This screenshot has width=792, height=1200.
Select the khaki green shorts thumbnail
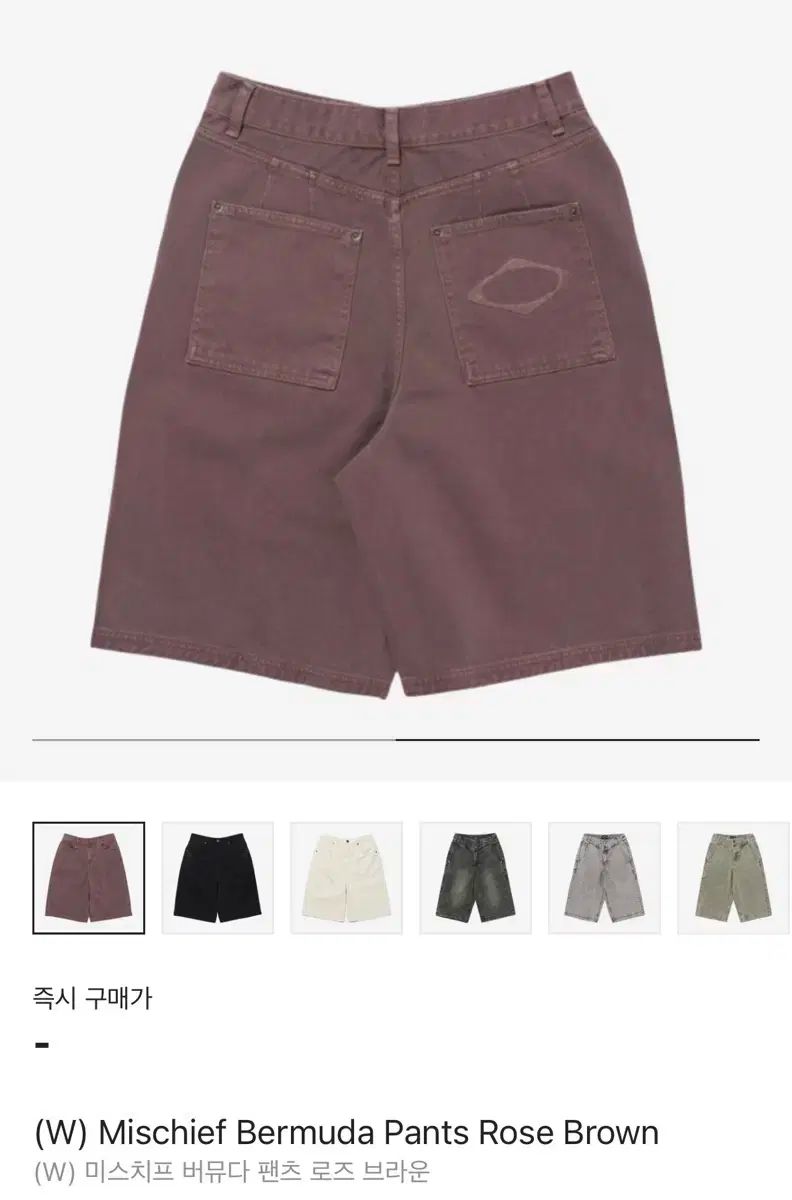(x=733, y=878)
